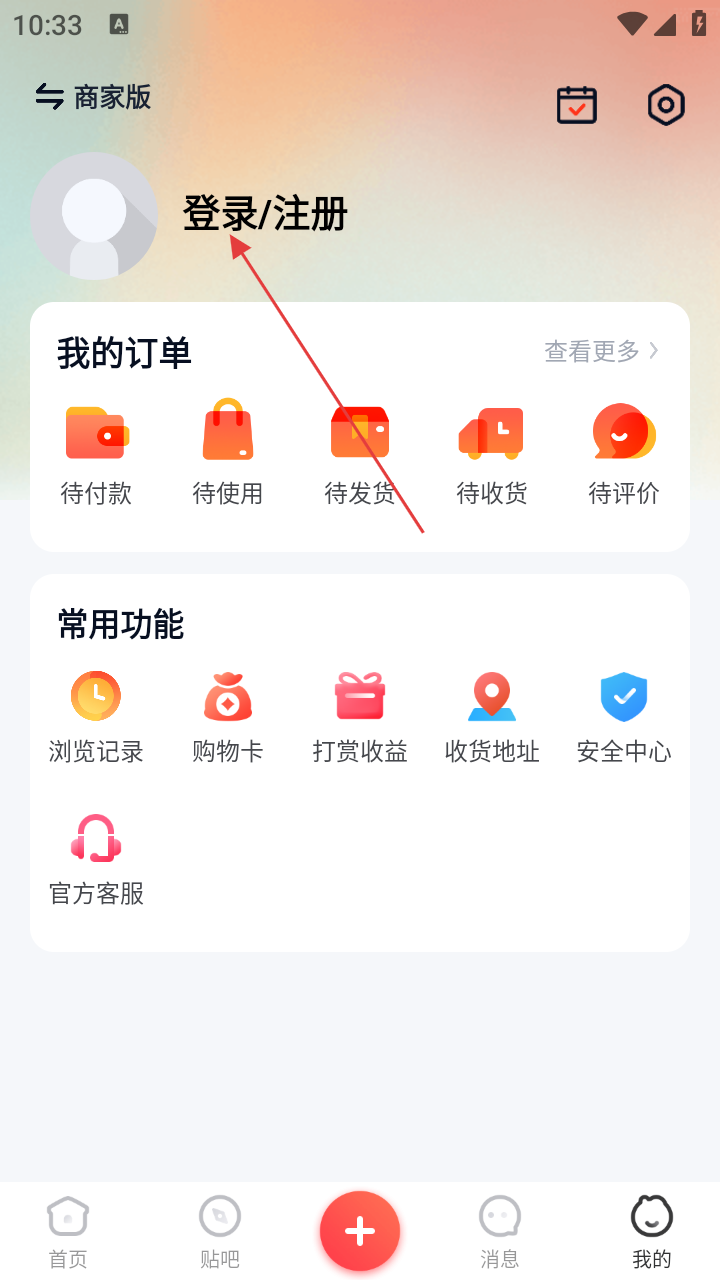Image resolution: width=720 pixels, height=1280 pixels.
Task: Open the calendar check-in icon
Action: (577, 105)
